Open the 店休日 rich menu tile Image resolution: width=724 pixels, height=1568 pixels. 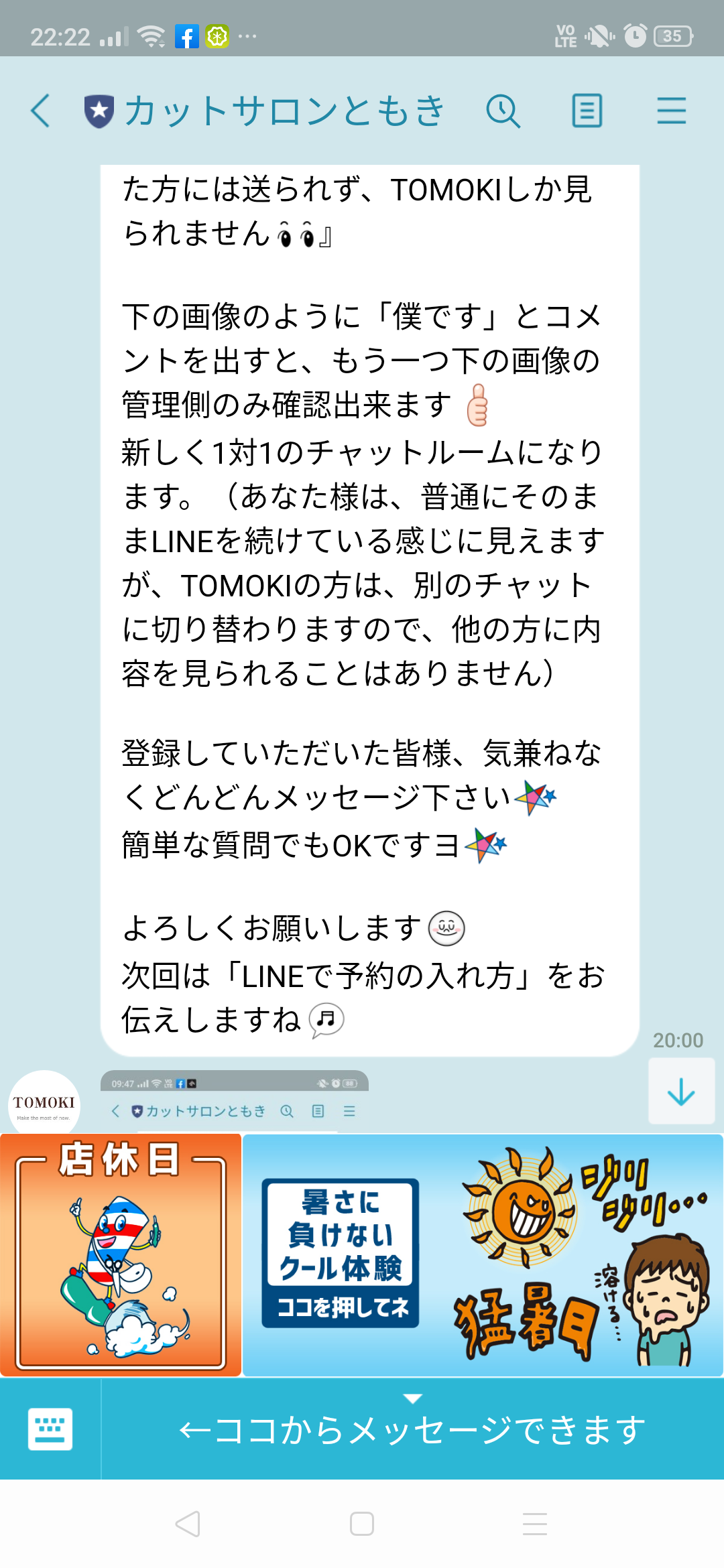pos(121,1254)
